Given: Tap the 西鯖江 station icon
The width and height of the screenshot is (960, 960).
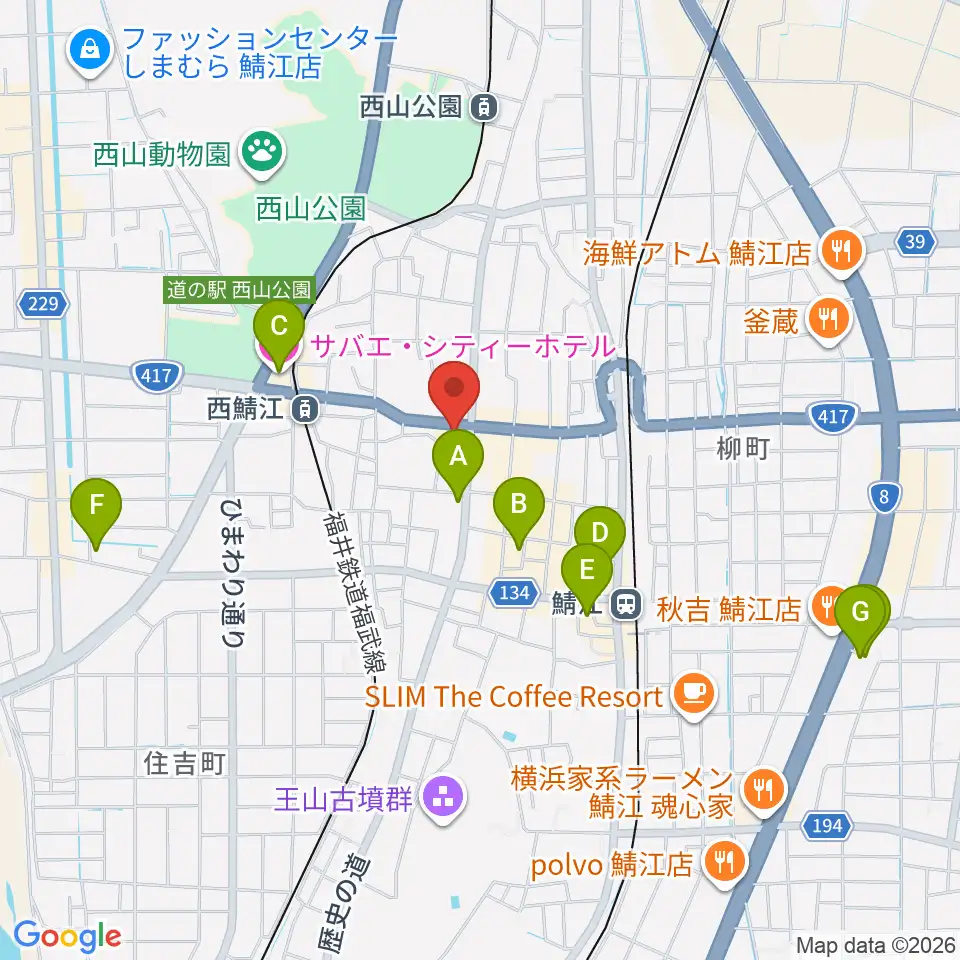Looking at the screenshot, I should click(306, 408).
